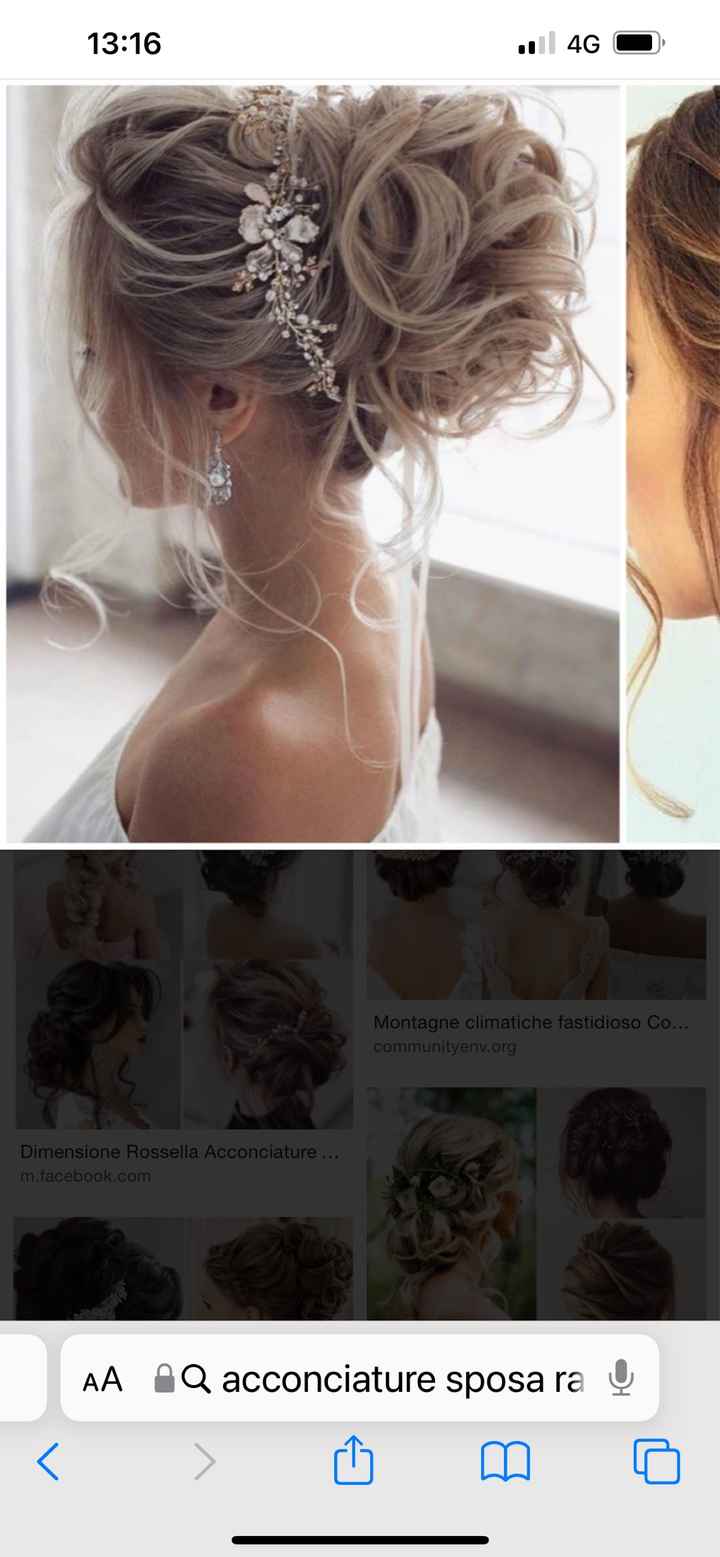This screenshot has width=720, height=1557.
Task: Tap the forward navigation arrow
Action: (205, 1462)
